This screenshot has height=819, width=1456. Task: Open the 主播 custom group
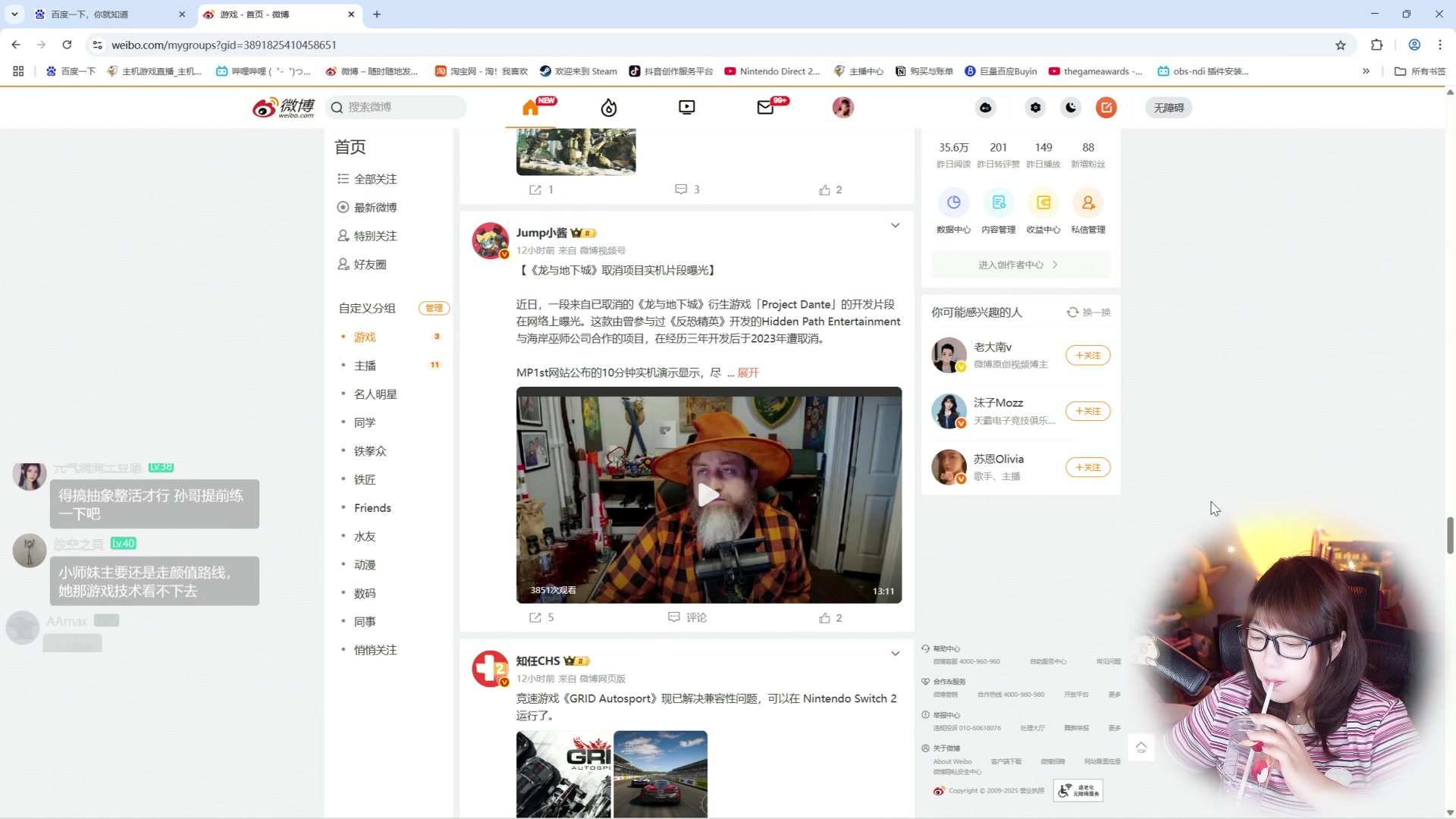365,366
